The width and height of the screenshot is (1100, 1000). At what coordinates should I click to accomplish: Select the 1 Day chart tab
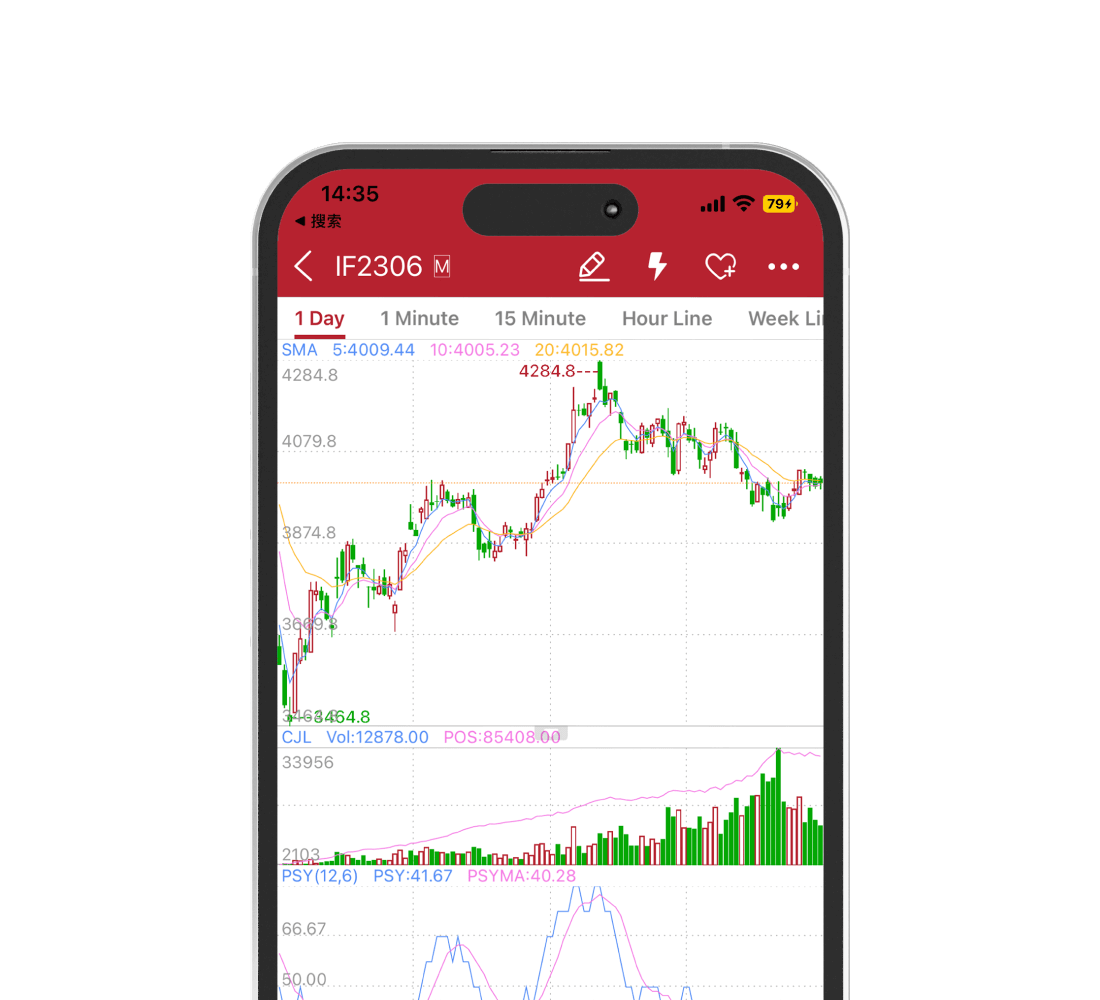319,319
